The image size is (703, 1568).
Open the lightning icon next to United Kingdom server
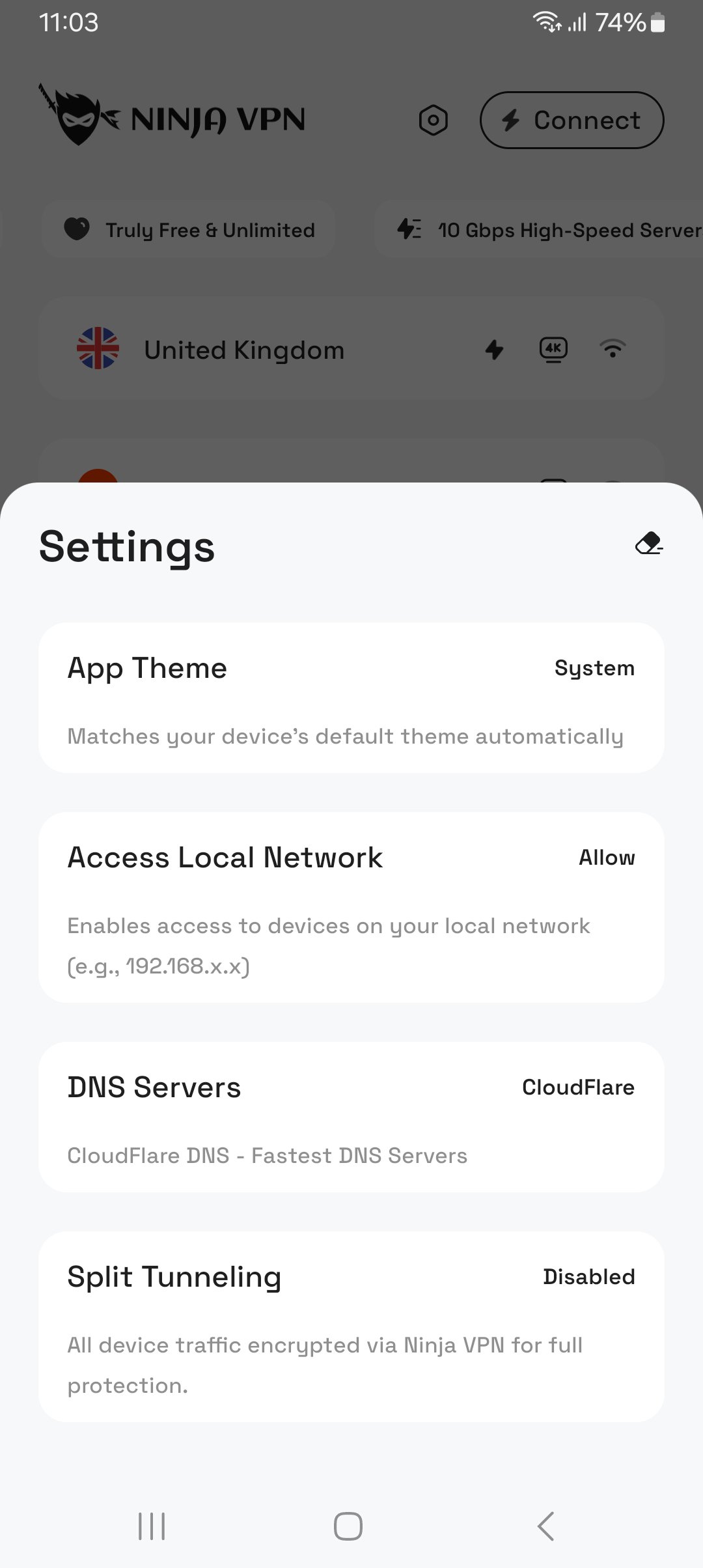click(496, 349)
